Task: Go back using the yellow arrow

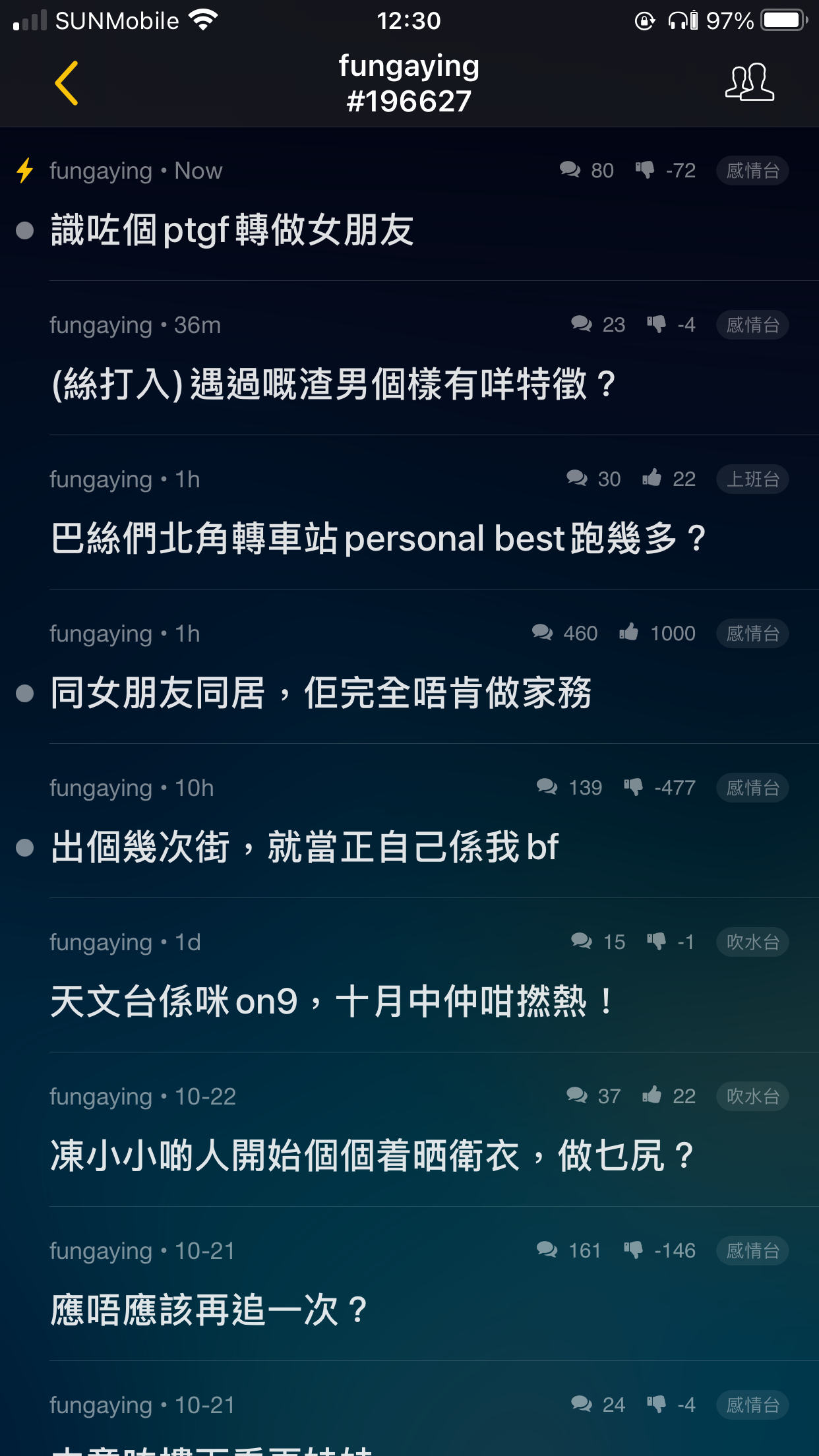Action: (67, 83)
